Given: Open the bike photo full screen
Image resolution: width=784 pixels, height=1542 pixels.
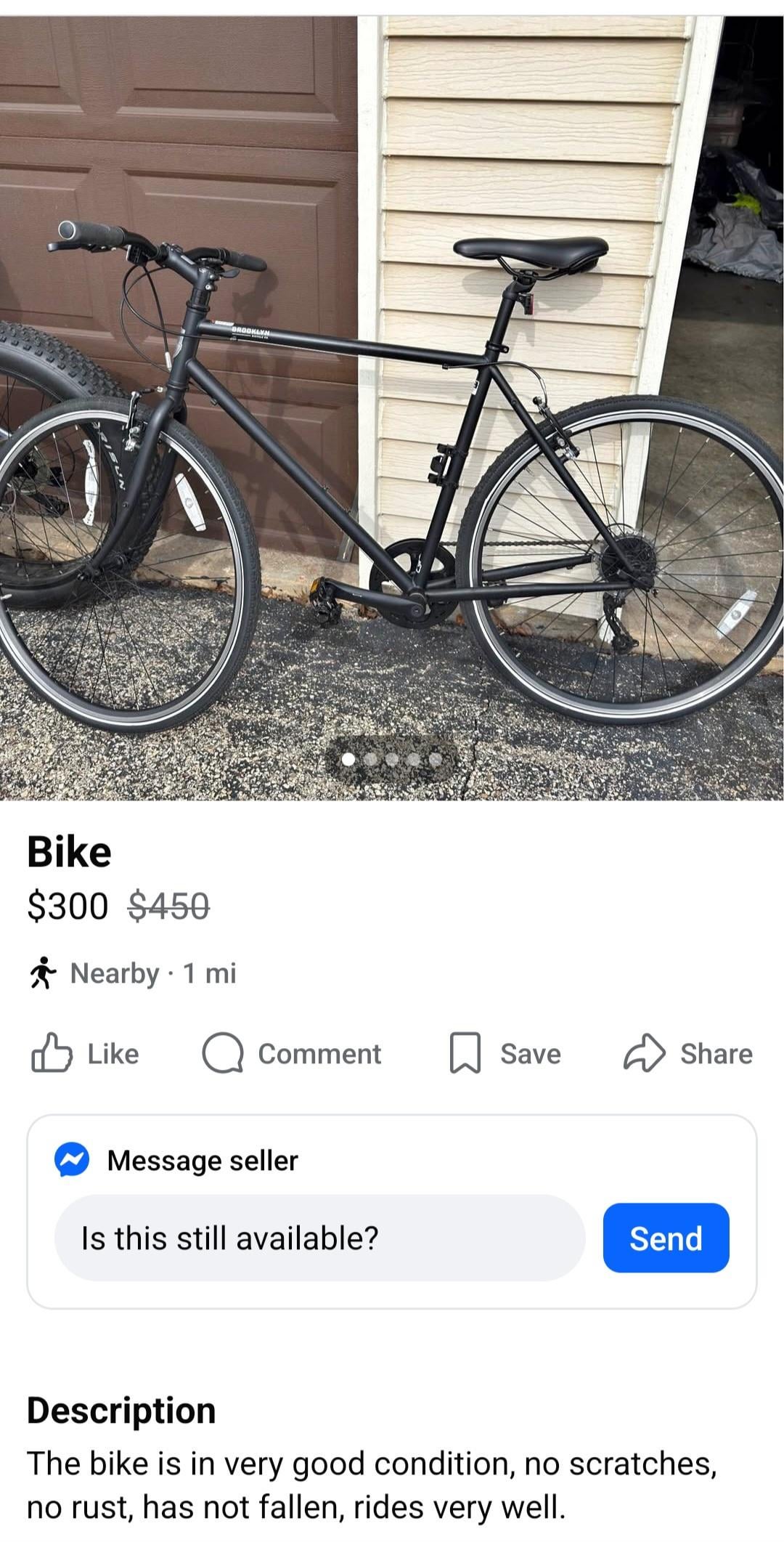Looking at the screenshot, I should (x=392, y=407).
